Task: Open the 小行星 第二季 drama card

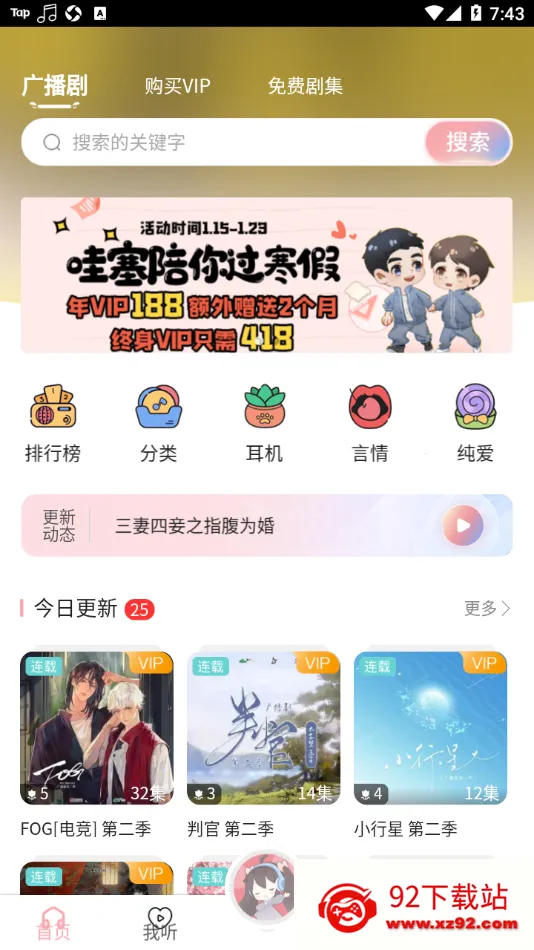Action: click(x=430, y=745)
